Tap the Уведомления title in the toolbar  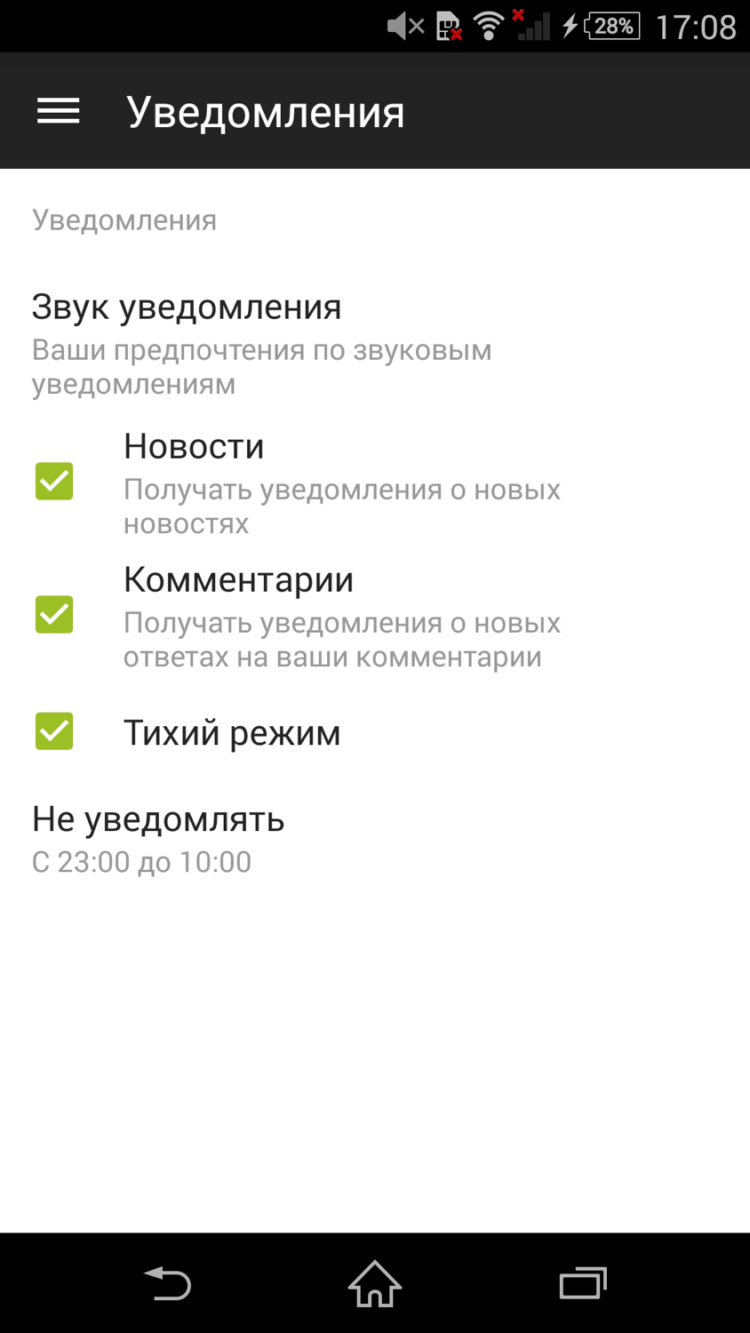coord(266,111)
